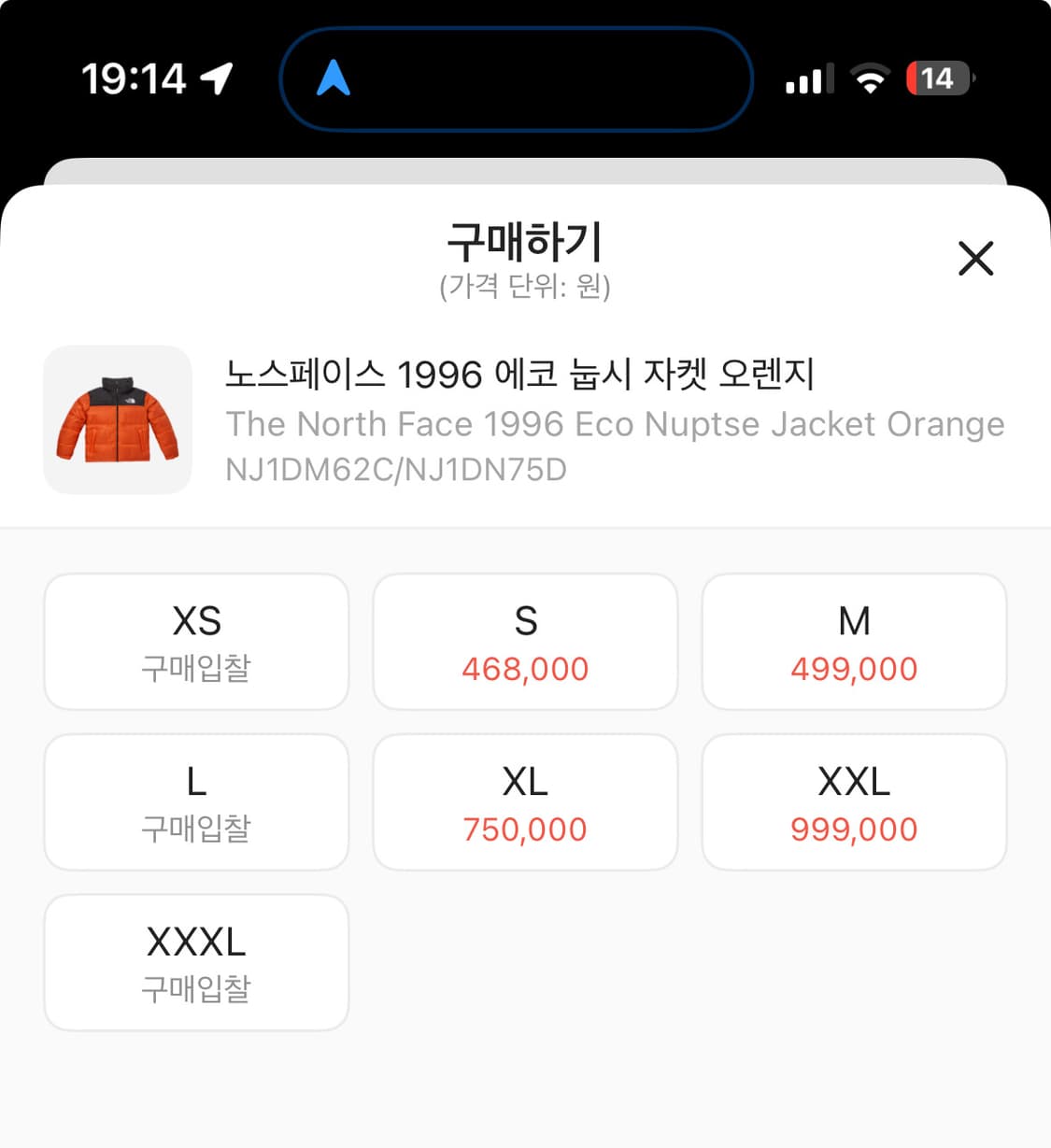Image resolution: width=1051 pixels, height=1148 pixels.
Task: Pick the XXL size option
Action: pyautogui.click(x=854, y=801)
